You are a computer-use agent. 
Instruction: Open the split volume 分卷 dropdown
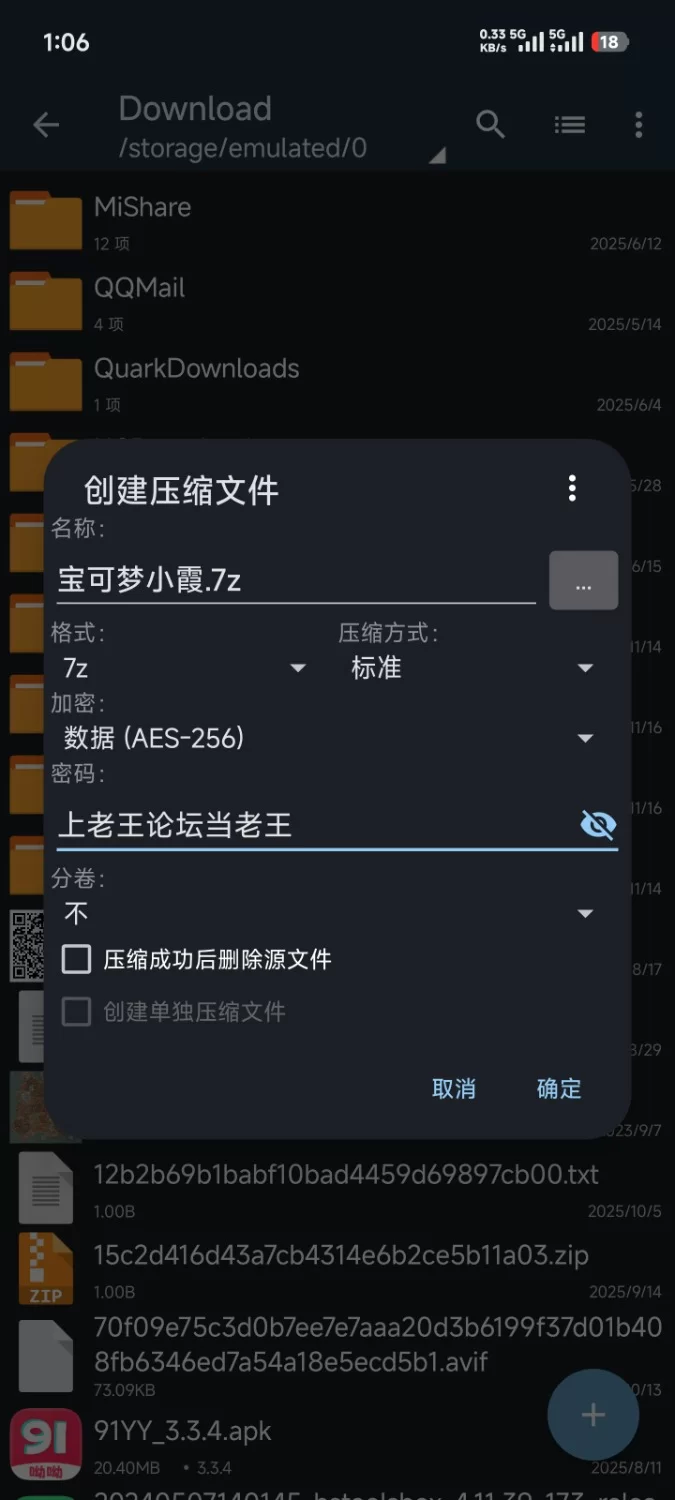(x=328, y=913)
